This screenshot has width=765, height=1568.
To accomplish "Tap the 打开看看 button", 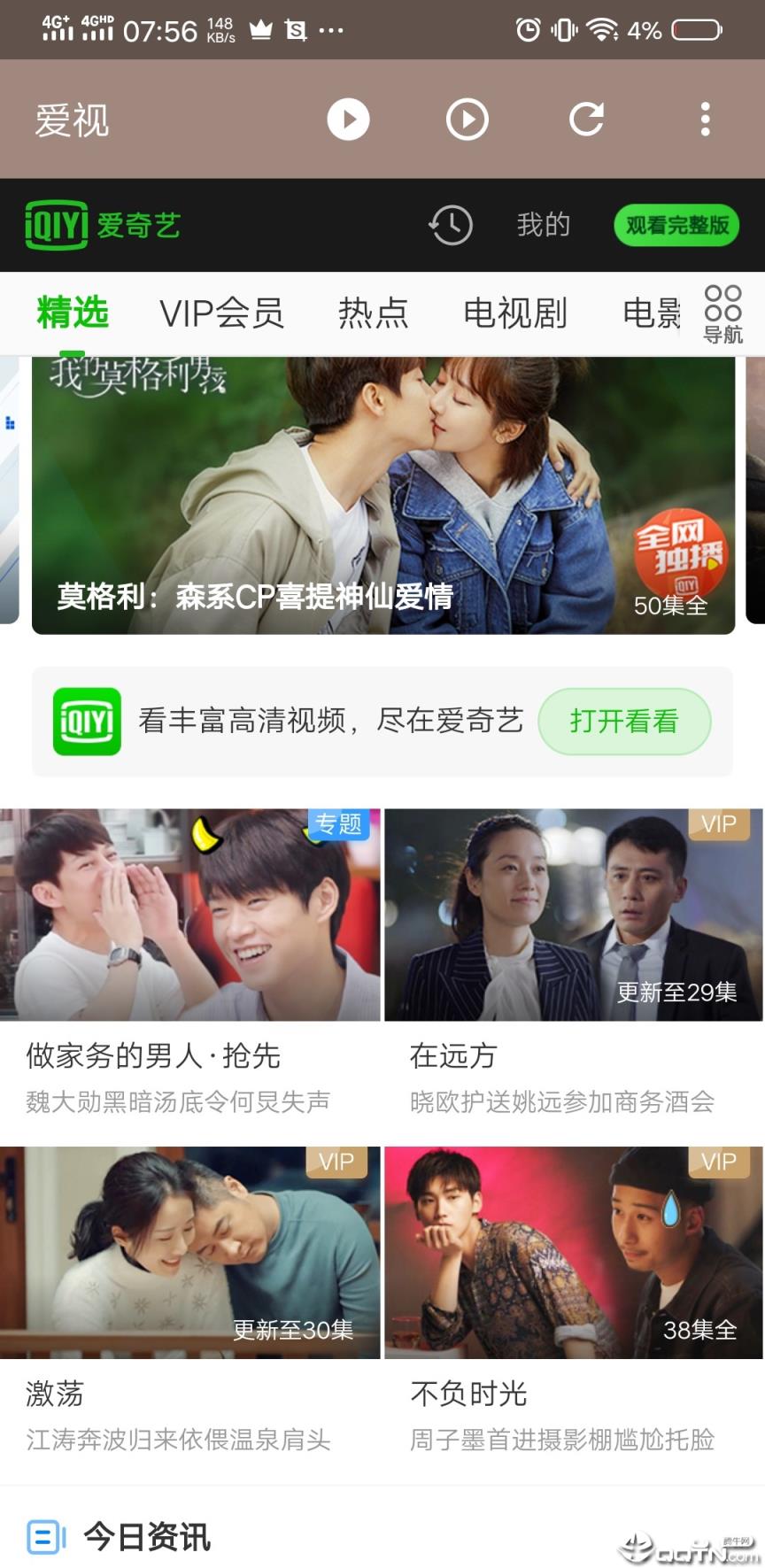I will click(624, 722).
